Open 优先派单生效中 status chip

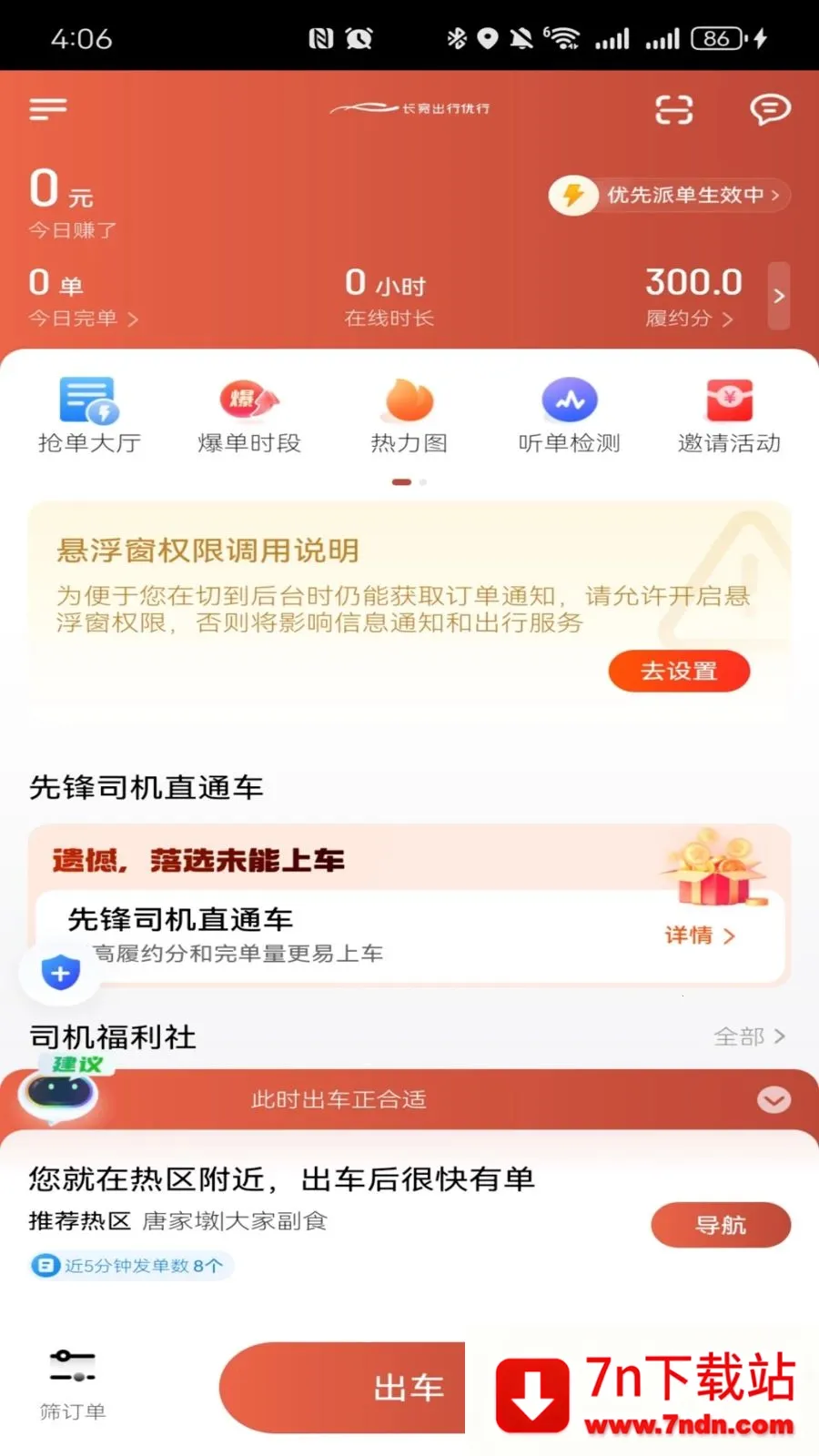670,195
